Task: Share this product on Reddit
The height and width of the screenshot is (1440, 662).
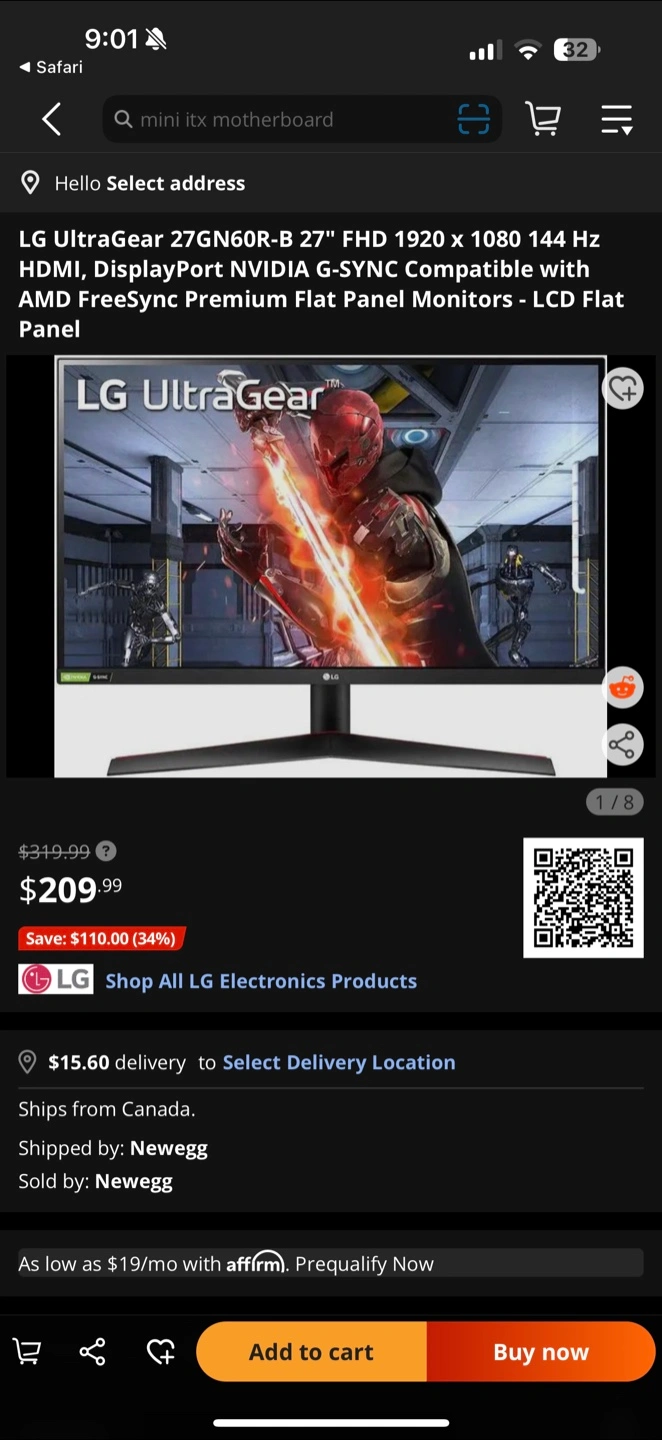Action: (623, 688)
